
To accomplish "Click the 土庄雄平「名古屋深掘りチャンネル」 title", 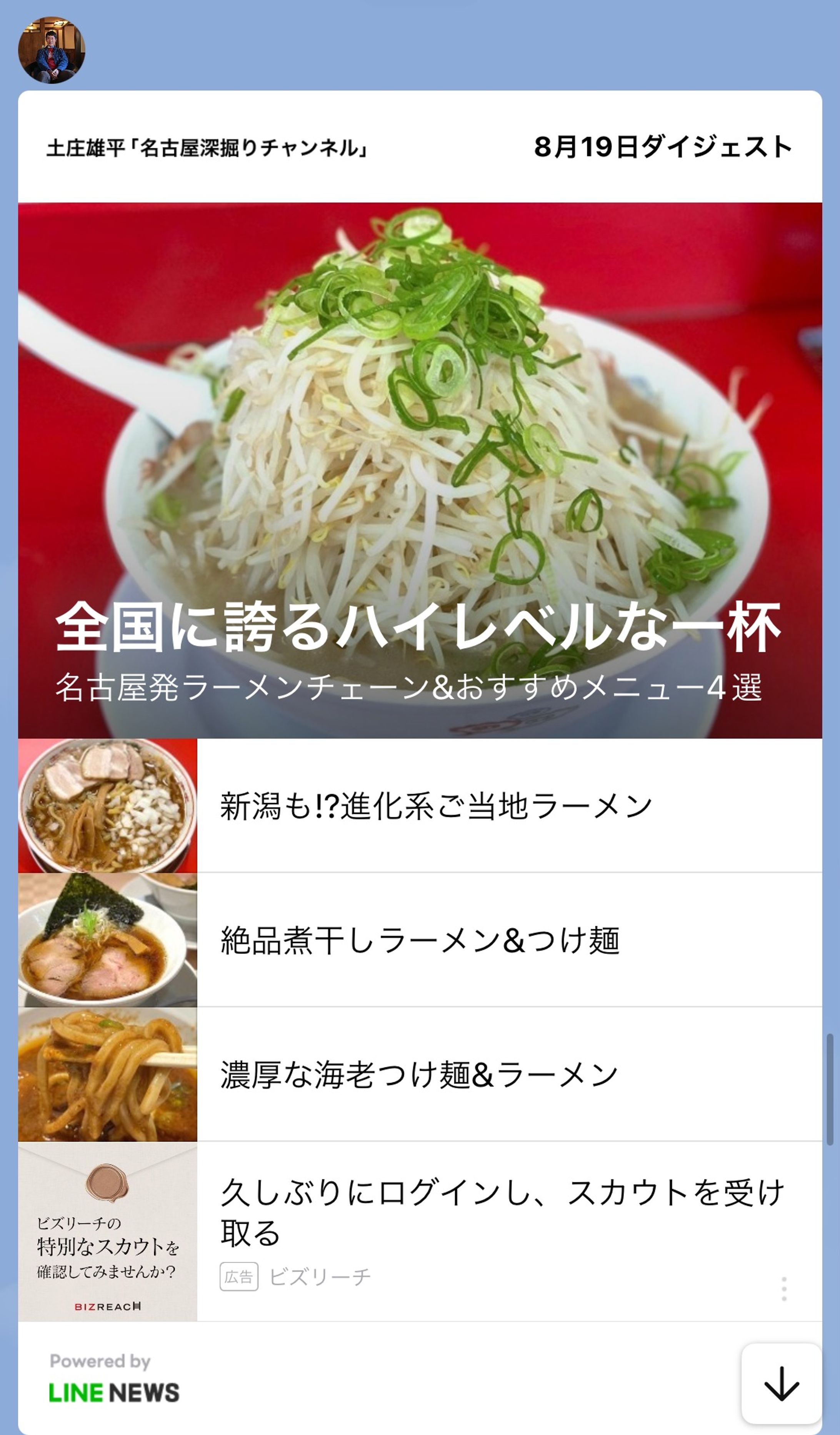I will [208, 147].
